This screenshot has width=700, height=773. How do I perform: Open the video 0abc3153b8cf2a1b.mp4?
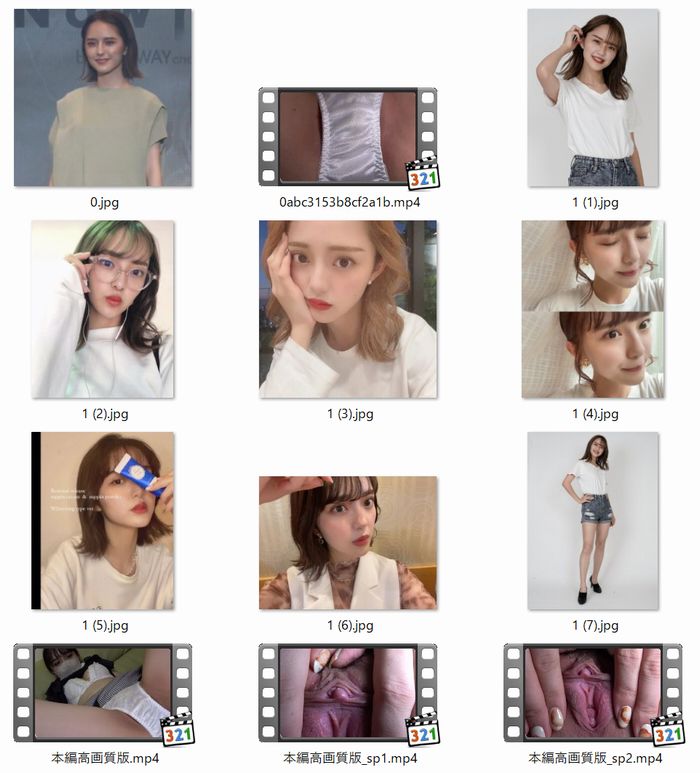[348, 137]
